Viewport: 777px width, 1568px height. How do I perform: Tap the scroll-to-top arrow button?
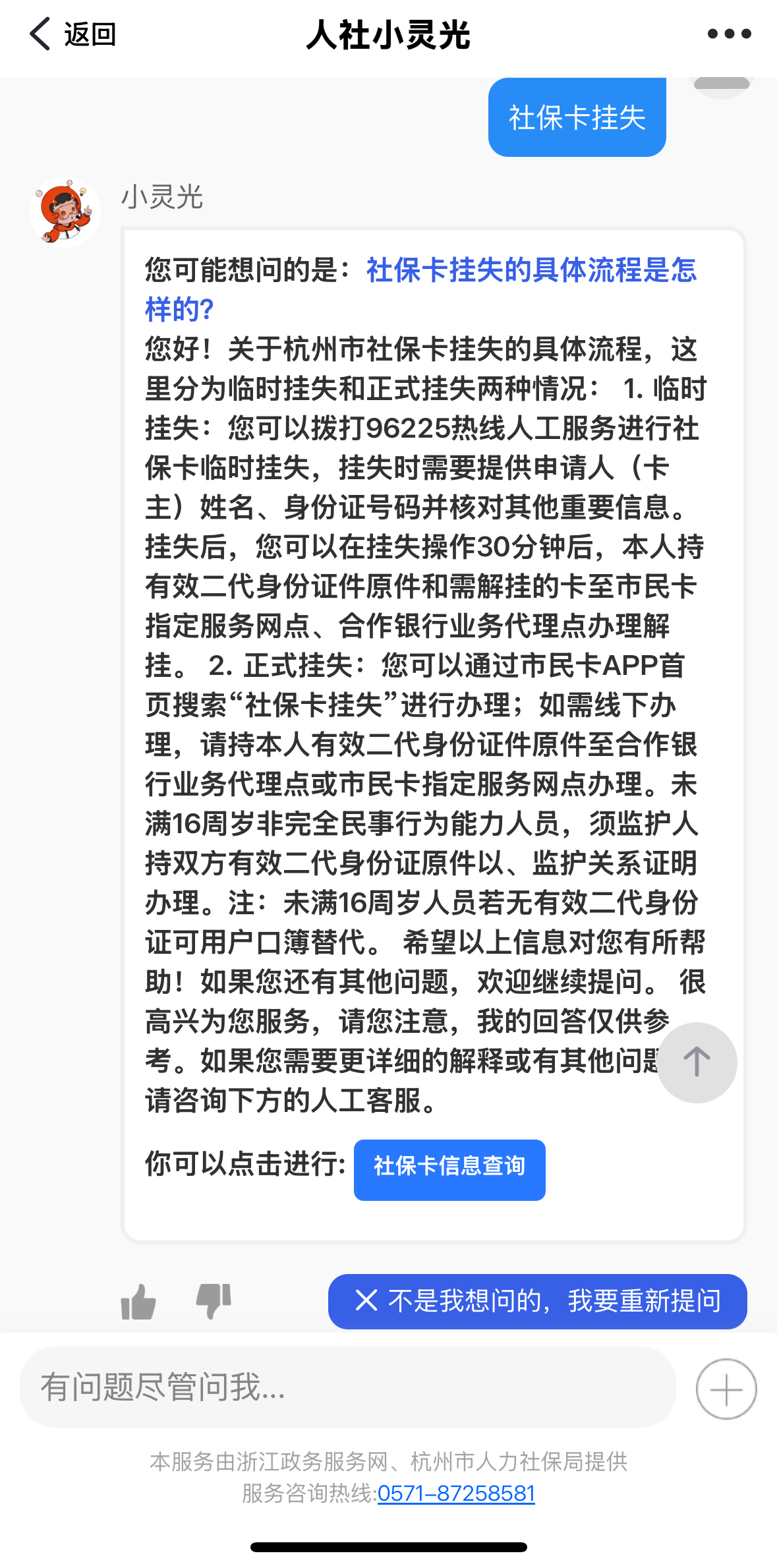coord(697,1062)
